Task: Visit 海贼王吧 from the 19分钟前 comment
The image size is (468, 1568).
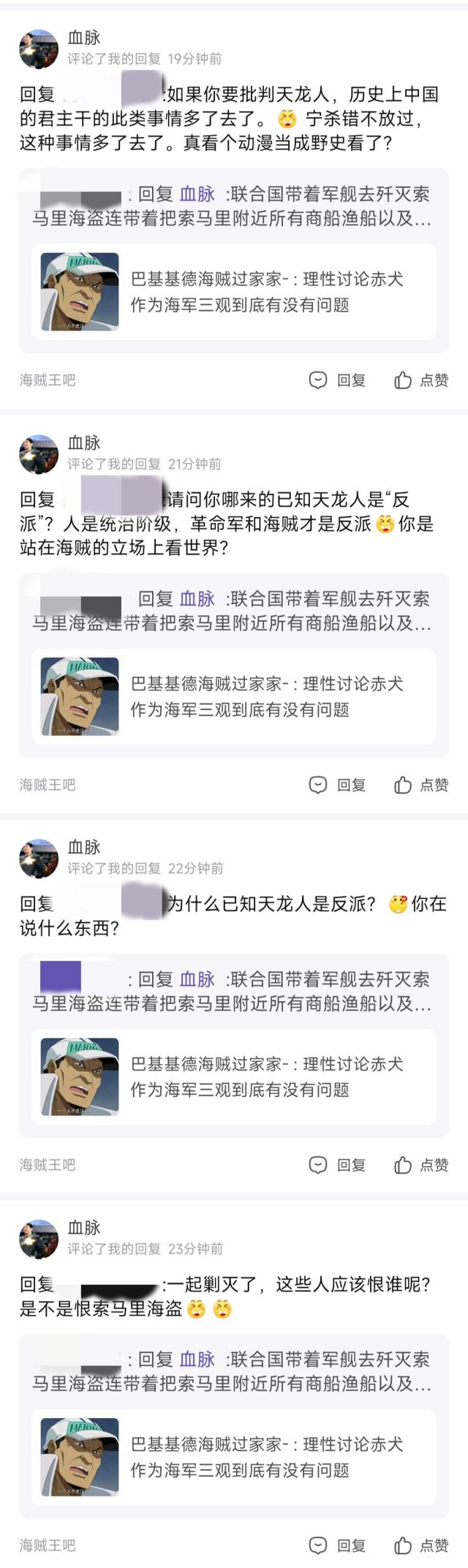Action: click(48, 380)
